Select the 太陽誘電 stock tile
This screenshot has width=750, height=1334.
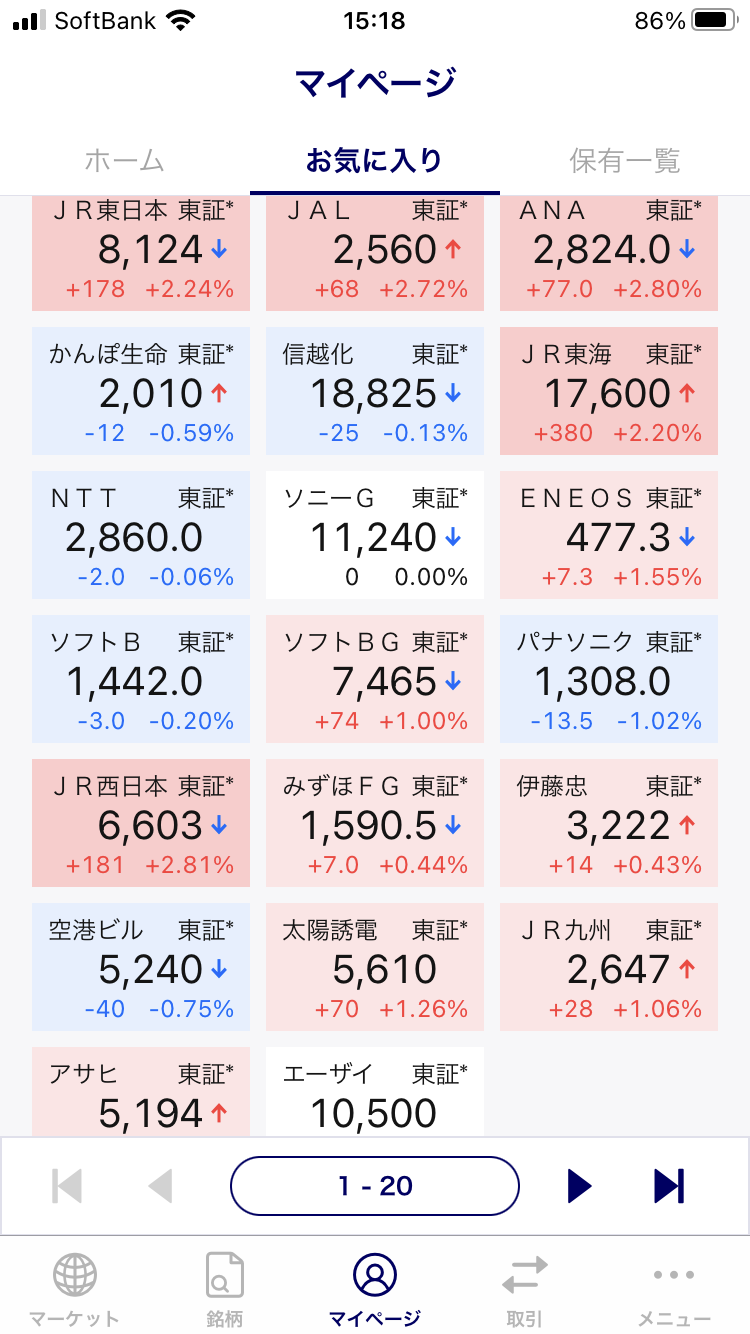(375, 968)
